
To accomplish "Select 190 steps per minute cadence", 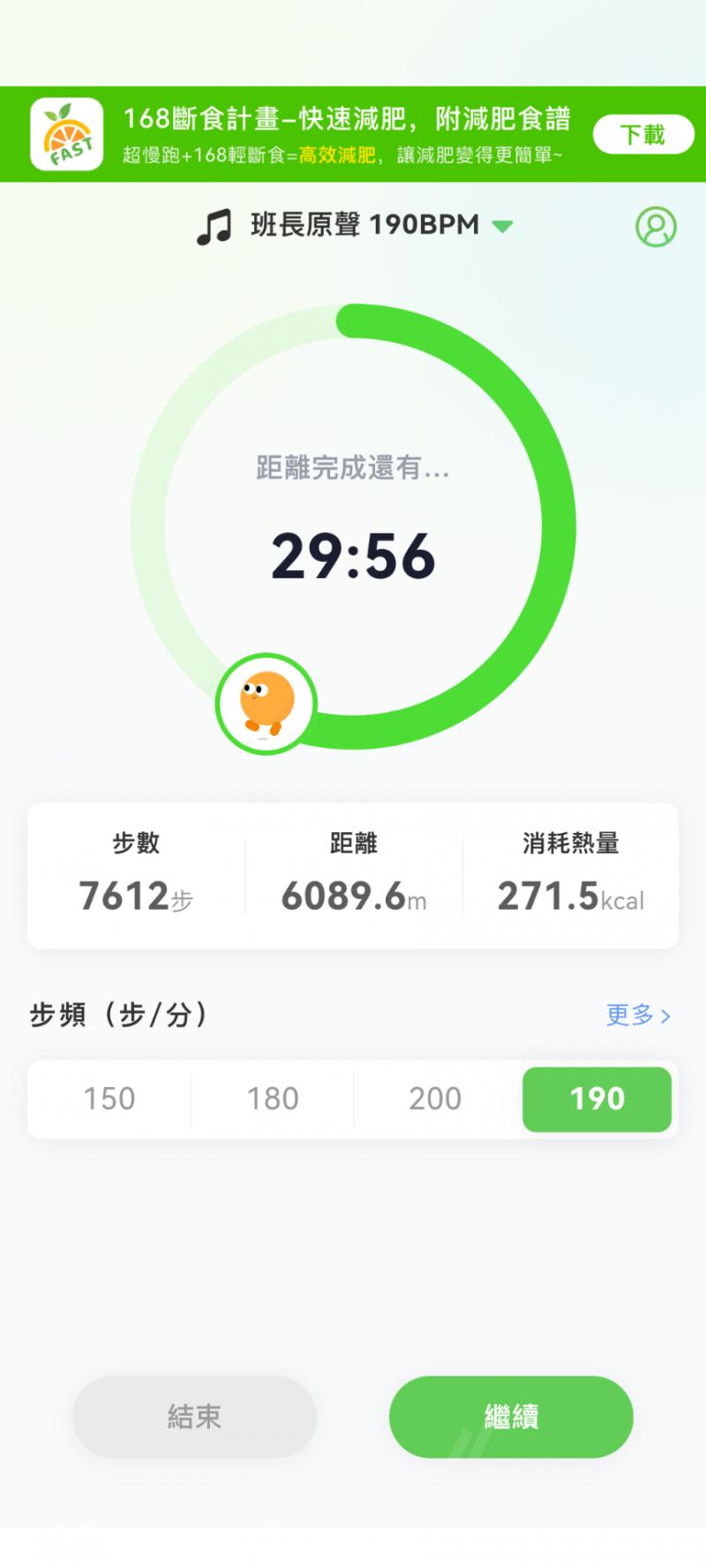I will point(597,1099).
